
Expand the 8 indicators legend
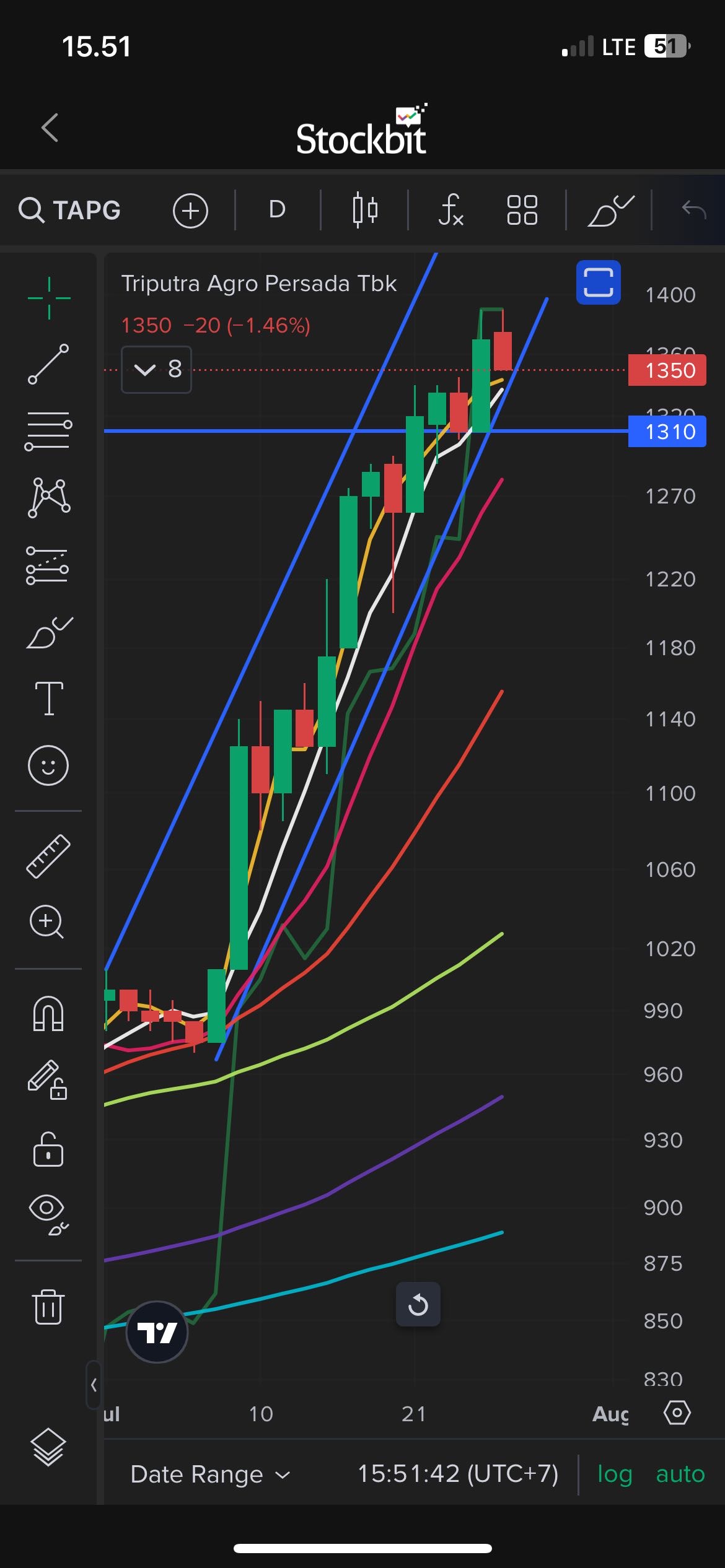coord(156,370)
